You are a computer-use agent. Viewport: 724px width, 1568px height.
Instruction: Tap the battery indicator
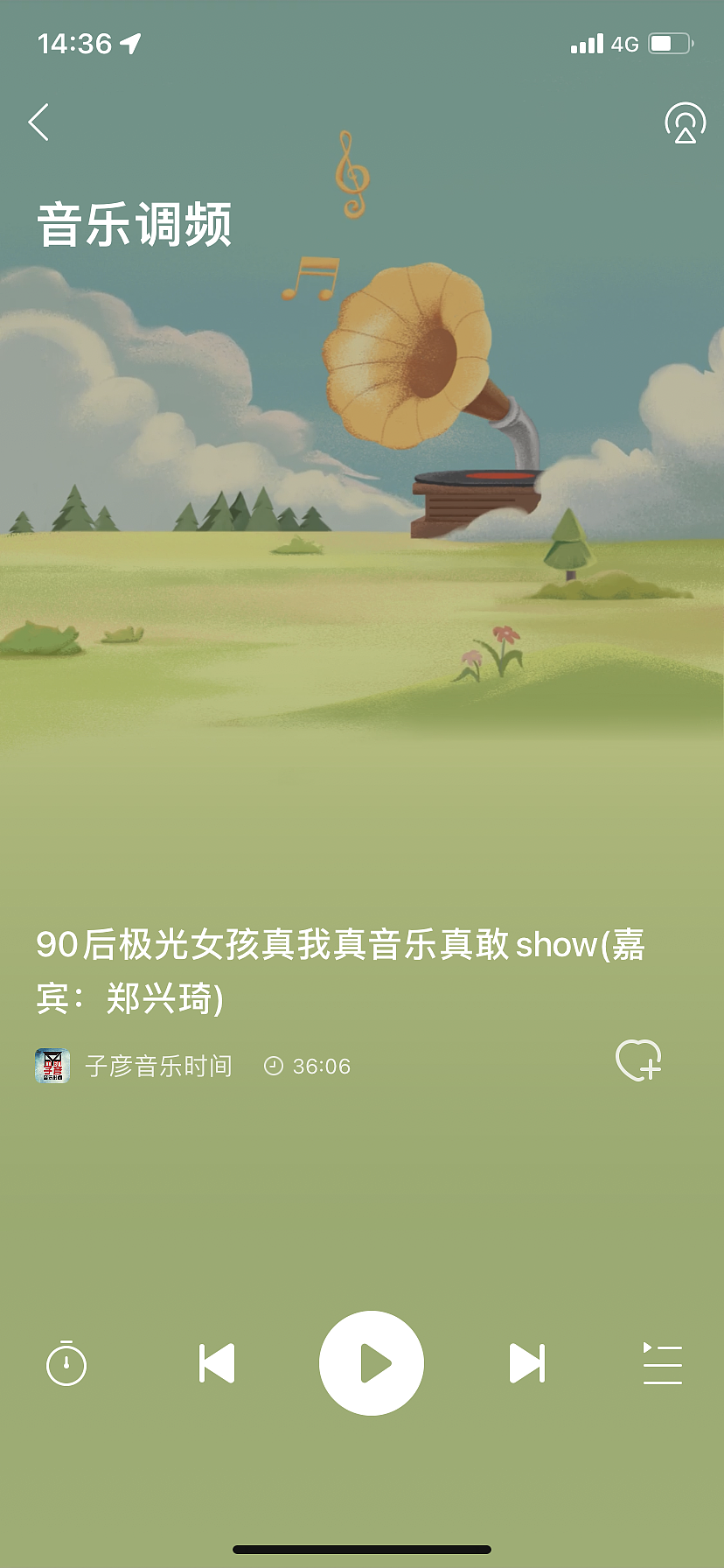coord(670,42)
